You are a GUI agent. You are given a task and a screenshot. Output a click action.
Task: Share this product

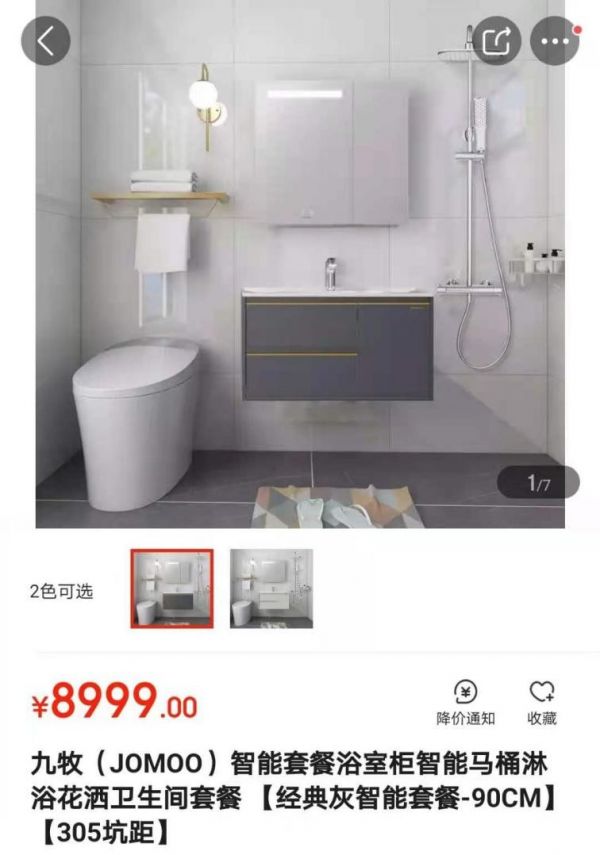coord(497,41)
